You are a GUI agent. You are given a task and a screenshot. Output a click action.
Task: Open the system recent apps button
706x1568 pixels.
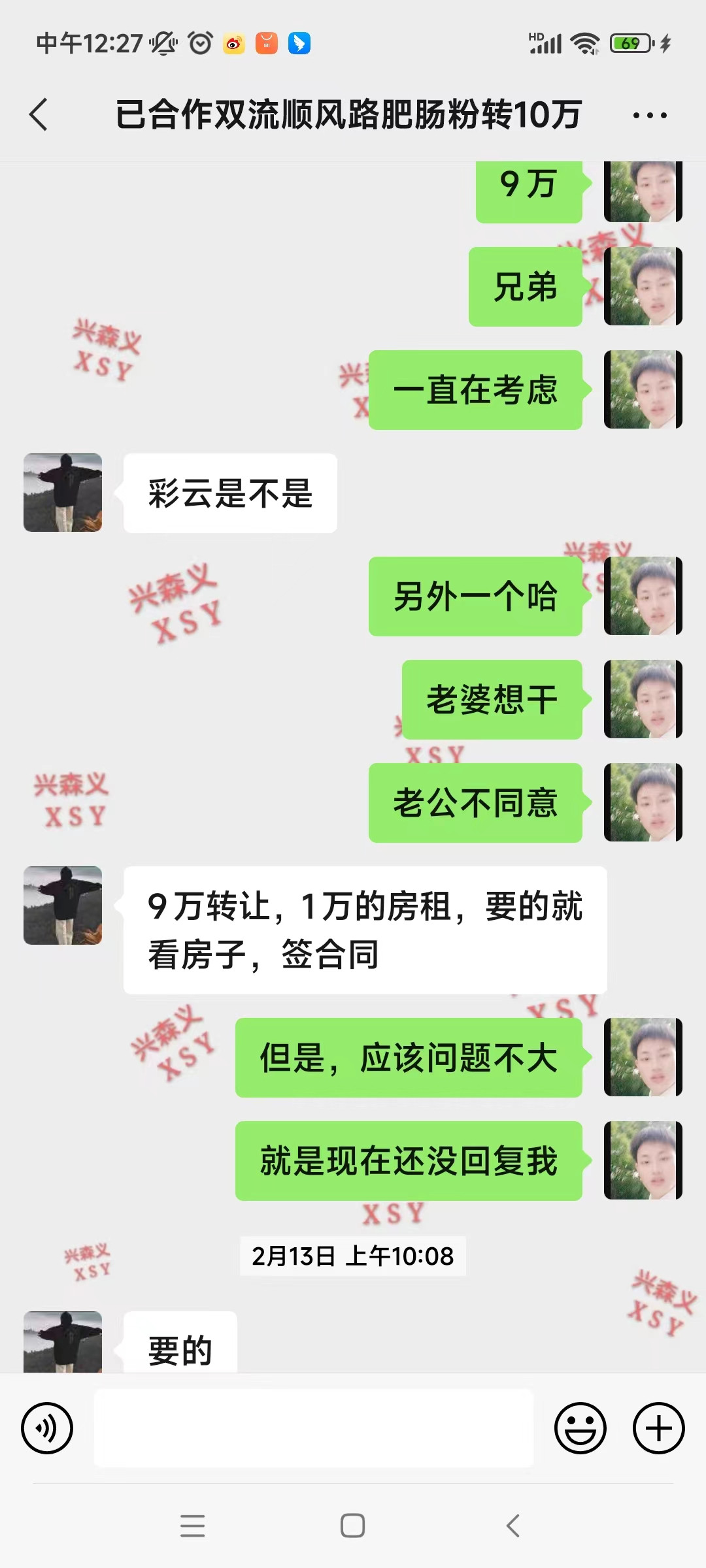pos(192,1526)
